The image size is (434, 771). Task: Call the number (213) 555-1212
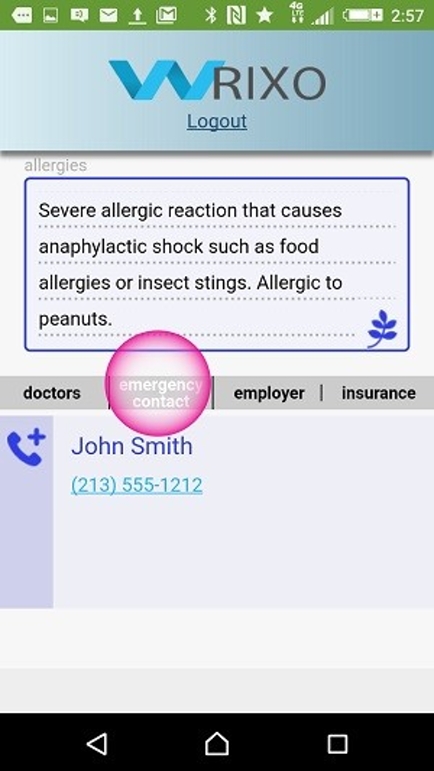pos(137,485)
